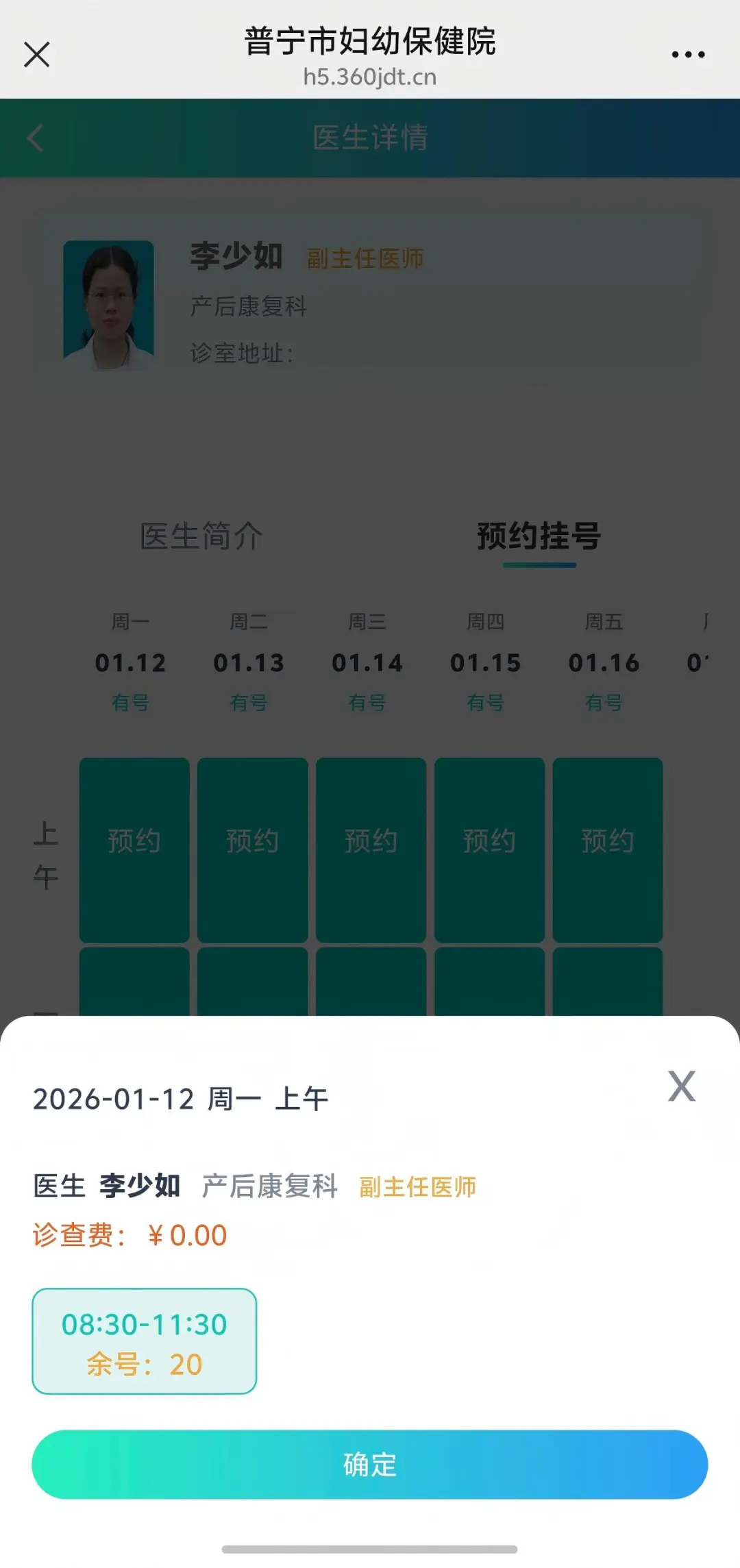Screen dimensions: 740x1568
Task: Click the back arrow on 医生详情 header
Action: [x=34, y=139]
